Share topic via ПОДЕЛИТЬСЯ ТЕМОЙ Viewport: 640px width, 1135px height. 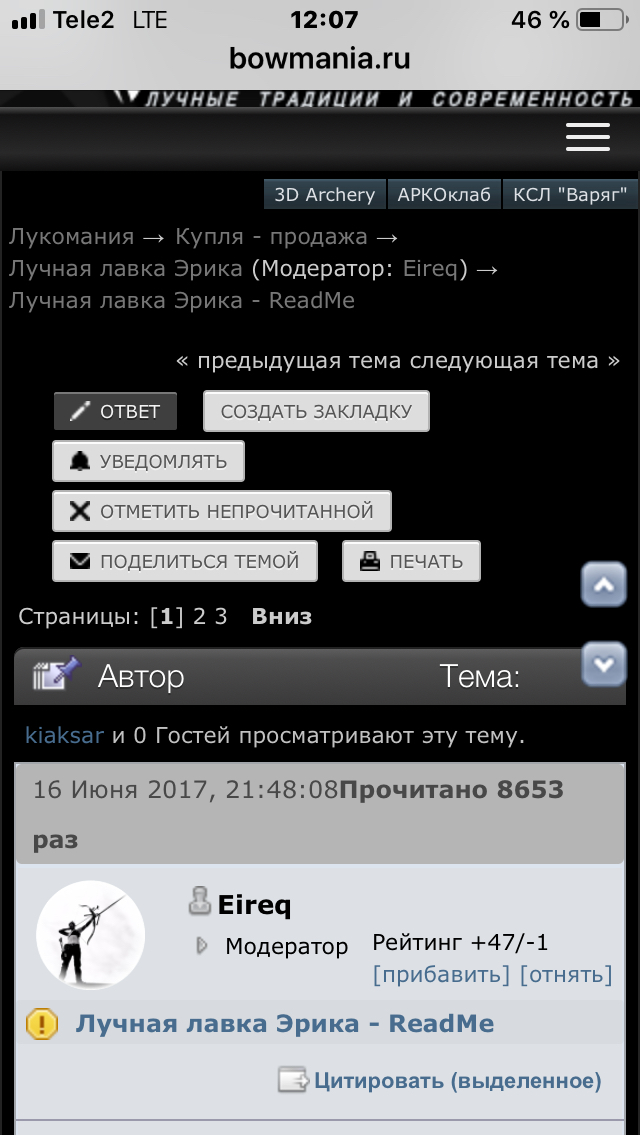[x=185, y=561]
